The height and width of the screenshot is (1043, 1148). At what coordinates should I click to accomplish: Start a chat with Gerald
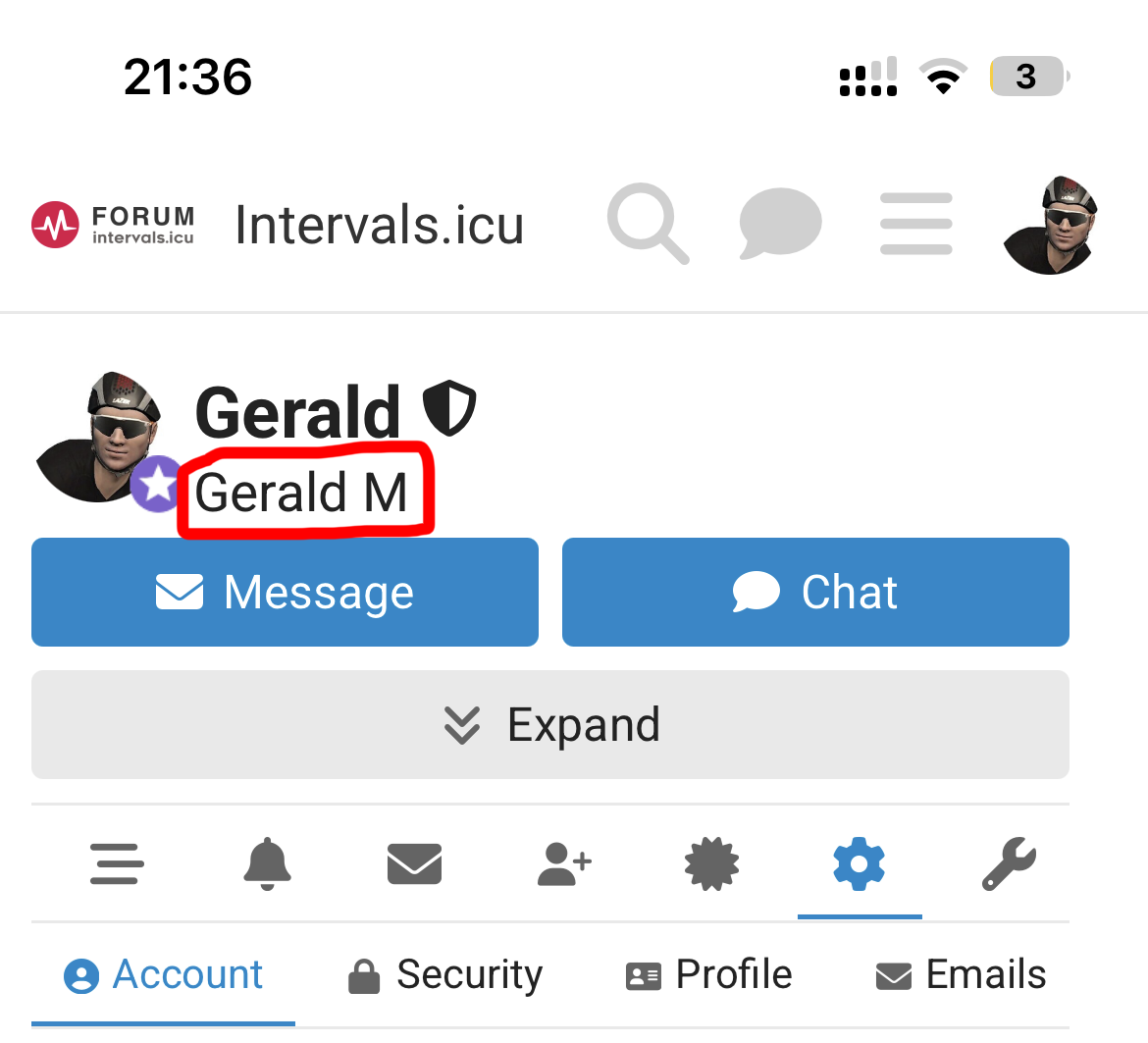coord(815,592)
